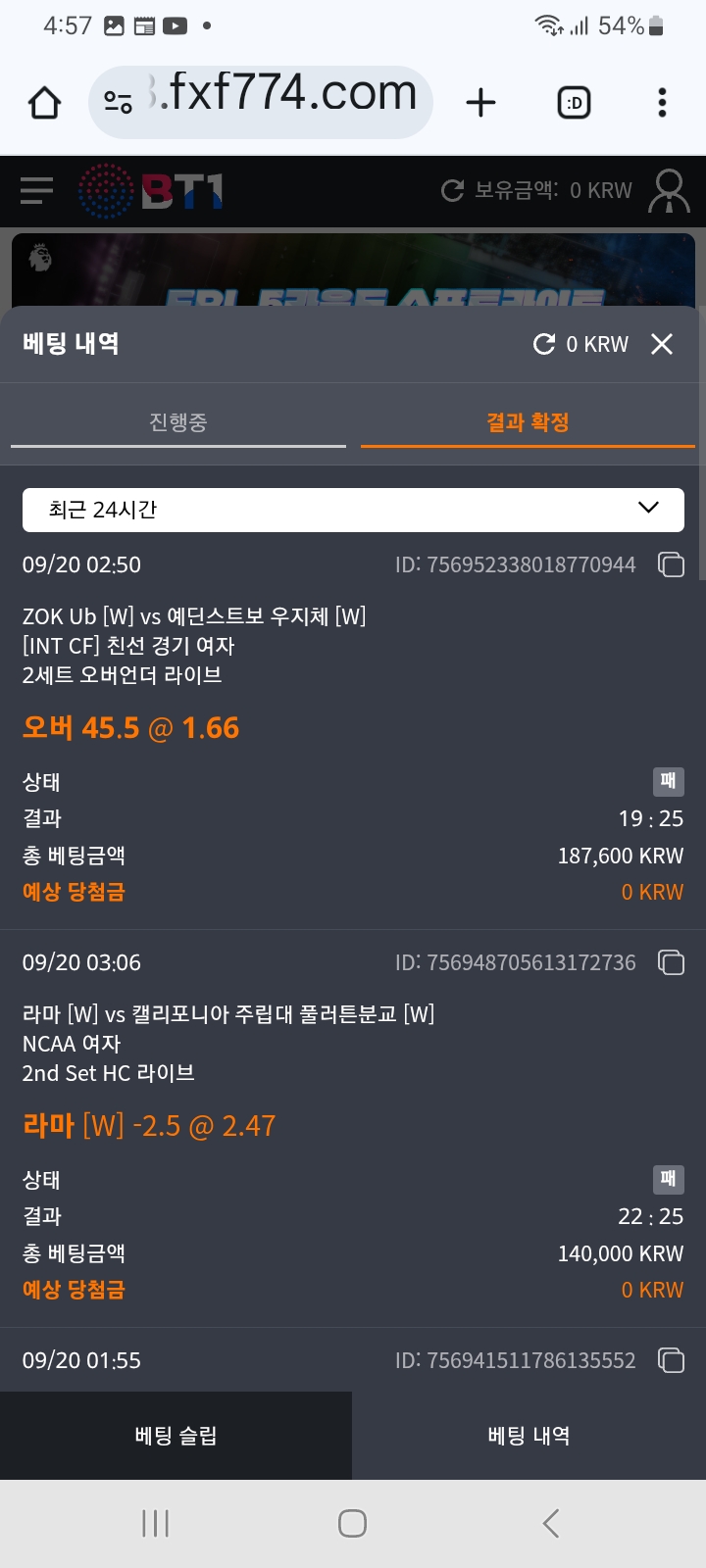Refresh the balance in 베팅 내역 header
Image resolution: width=706 pixels, height=1568 pixels.
pos(543,344)
